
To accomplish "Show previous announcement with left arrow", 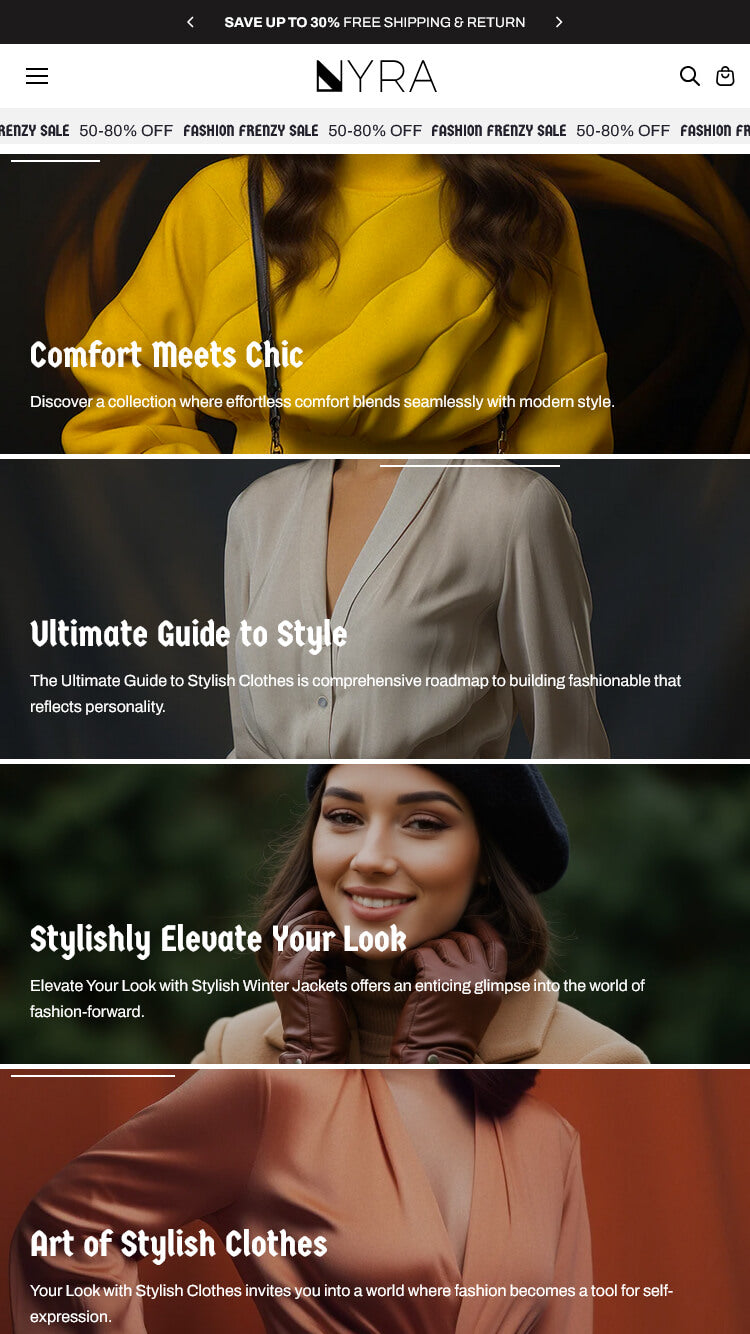I will [x=190, y=22].
